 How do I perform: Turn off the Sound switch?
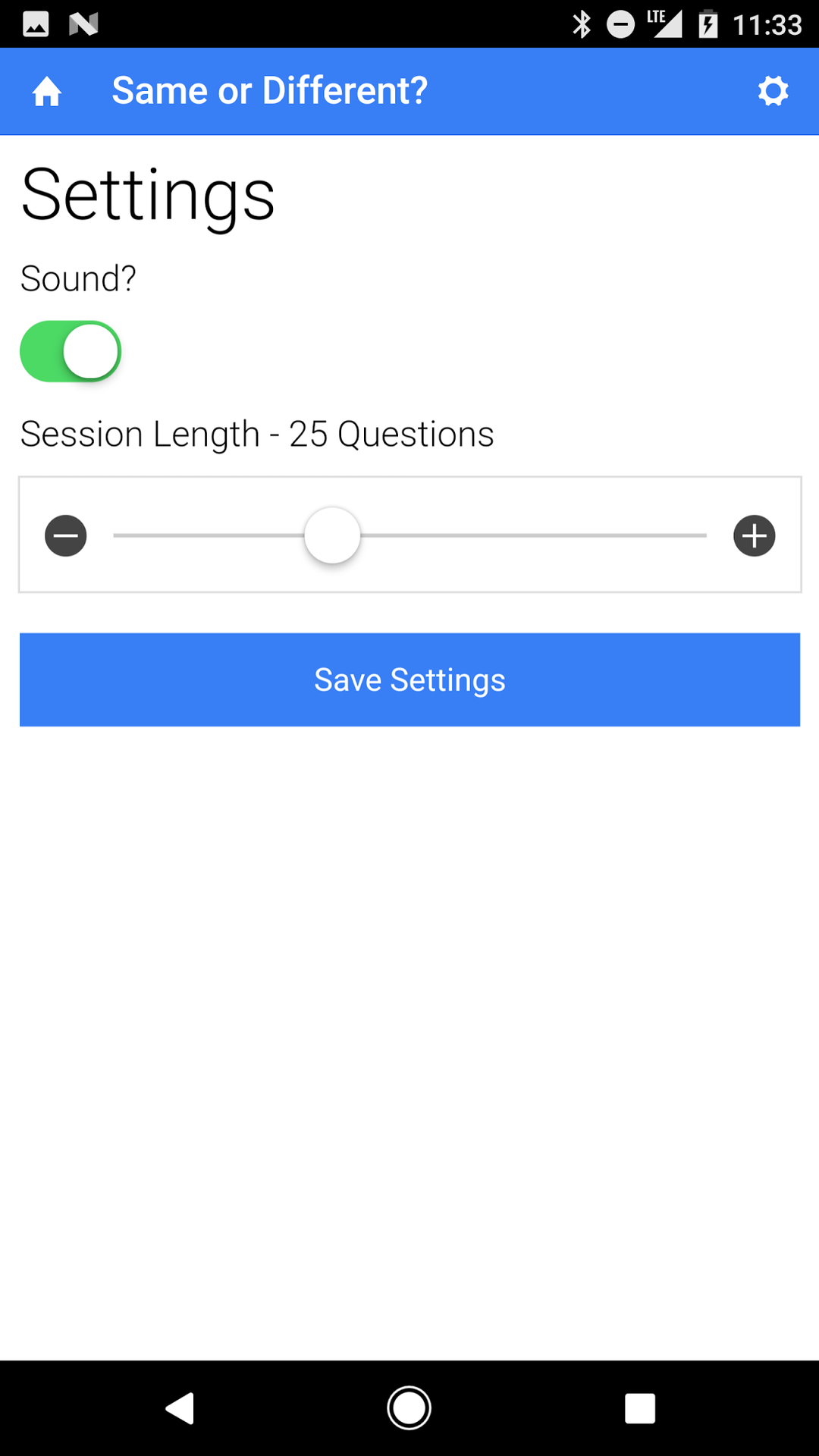point(71,352)
